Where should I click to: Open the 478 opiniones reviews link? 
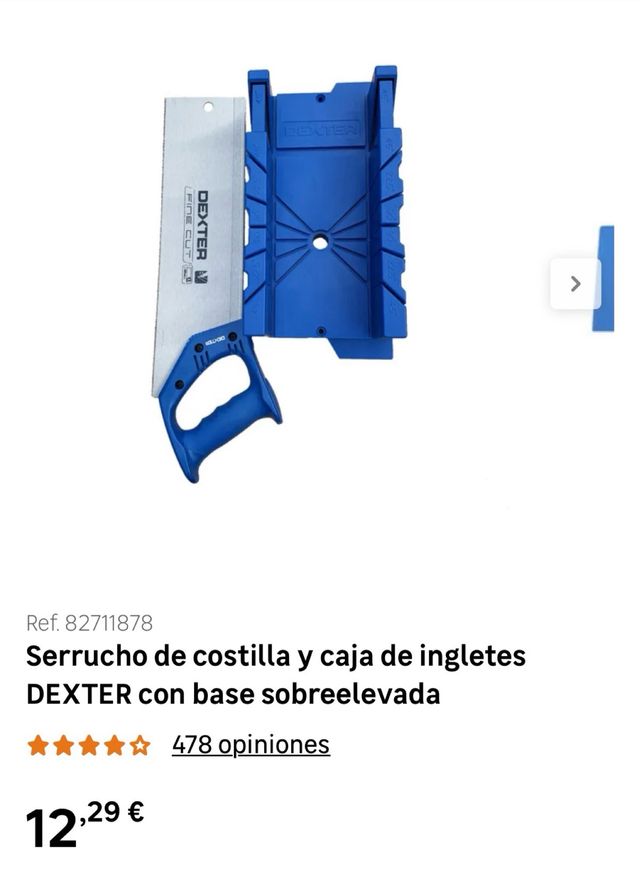(x=250, y=745)
